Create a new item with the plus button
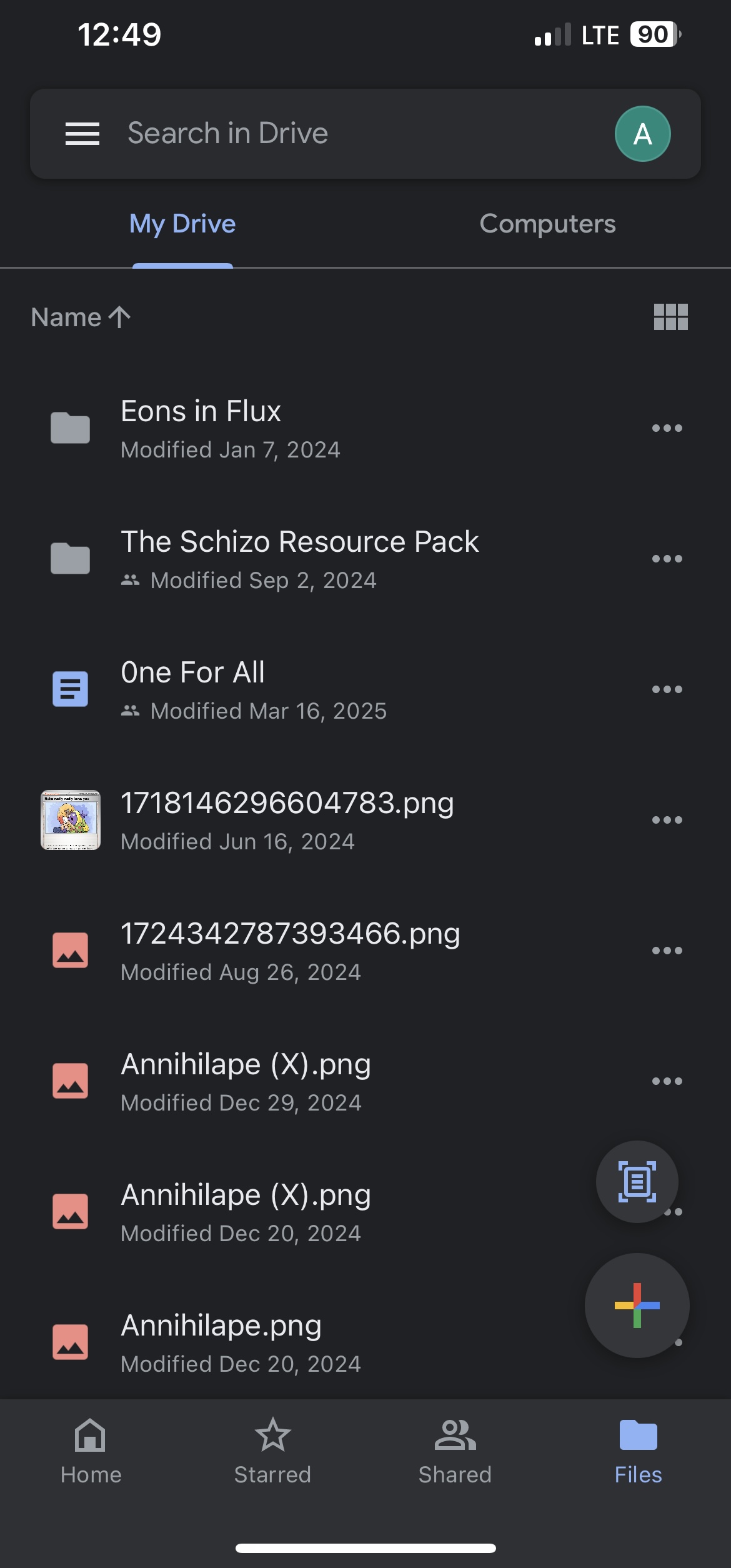The width and height of the screenshot is (731, 1568). (637, 1305)
